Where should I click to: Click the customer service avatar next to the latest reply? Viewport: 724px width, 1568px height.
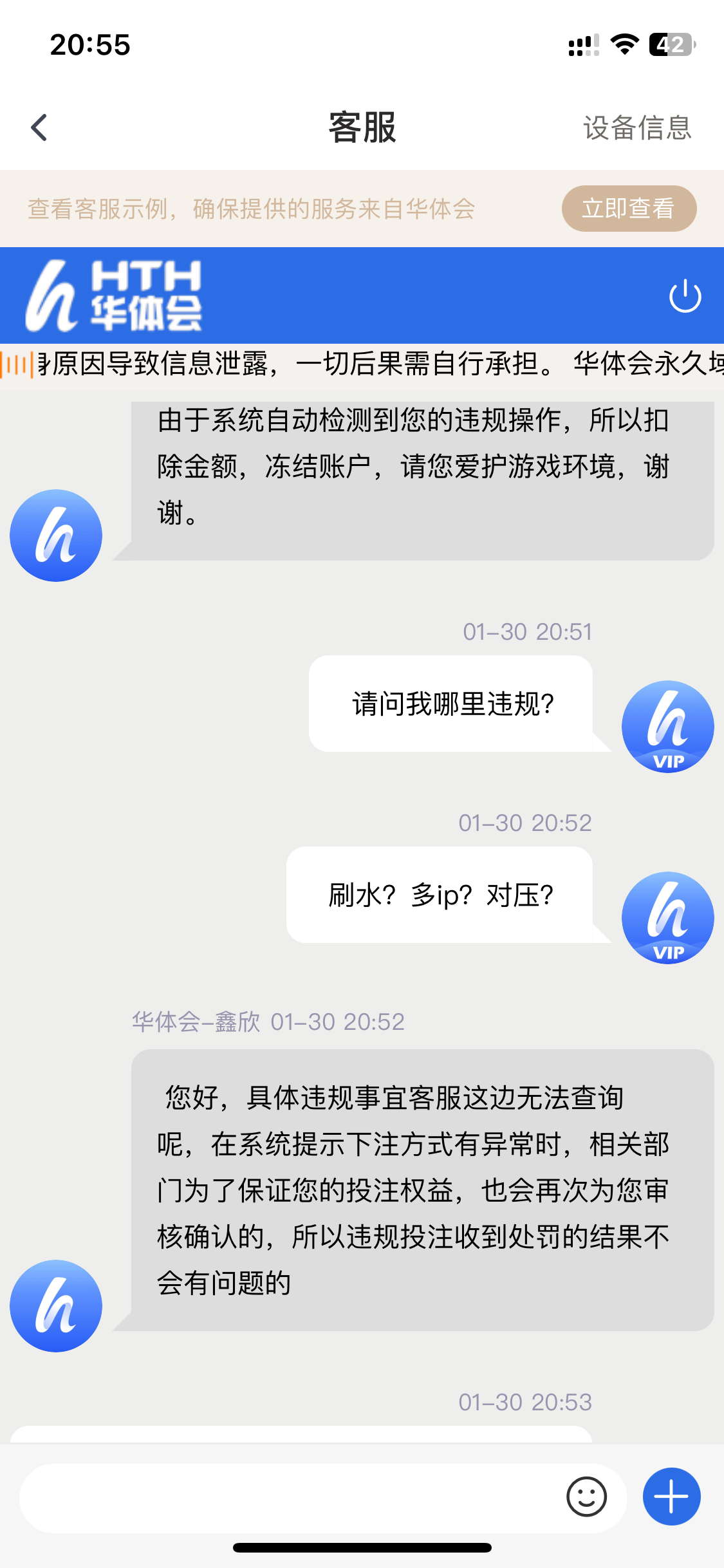pos(55,1305)
